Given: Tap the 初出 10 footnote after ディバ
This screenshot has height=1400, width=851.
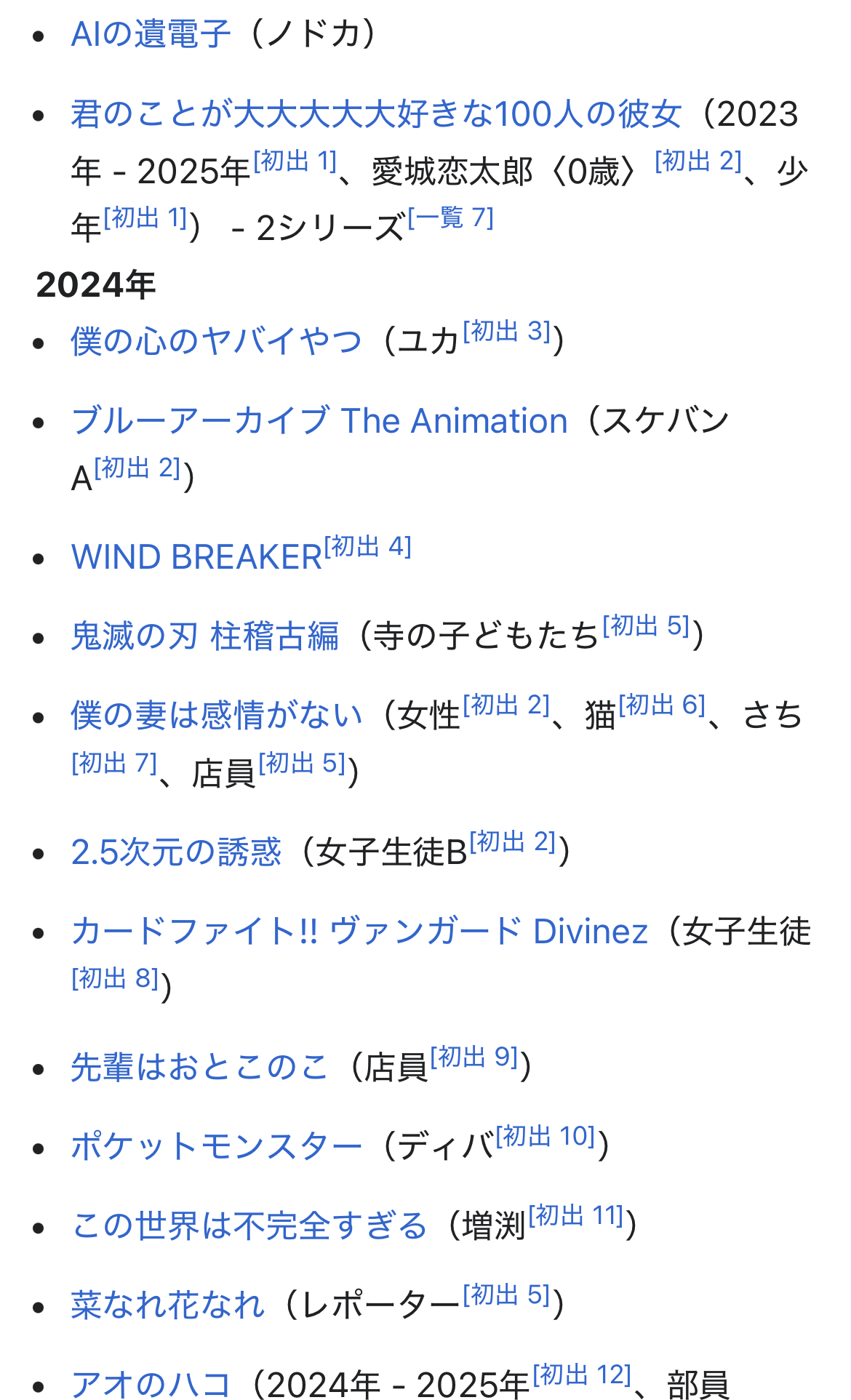Looking at the screenshot, I should (x=546, y=1136).
